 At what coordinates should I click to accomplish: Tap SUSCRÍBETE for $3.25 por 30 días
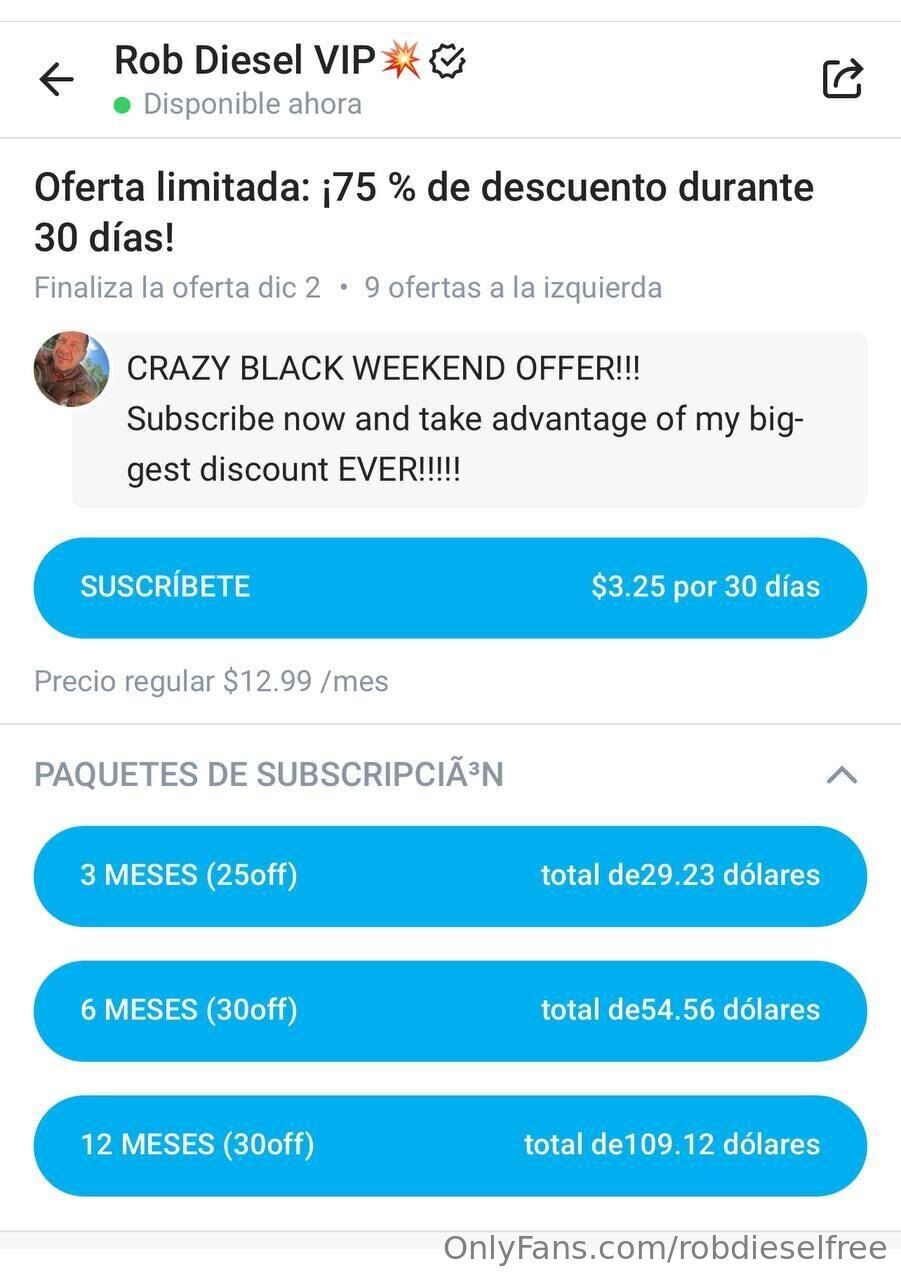(450, 587)
